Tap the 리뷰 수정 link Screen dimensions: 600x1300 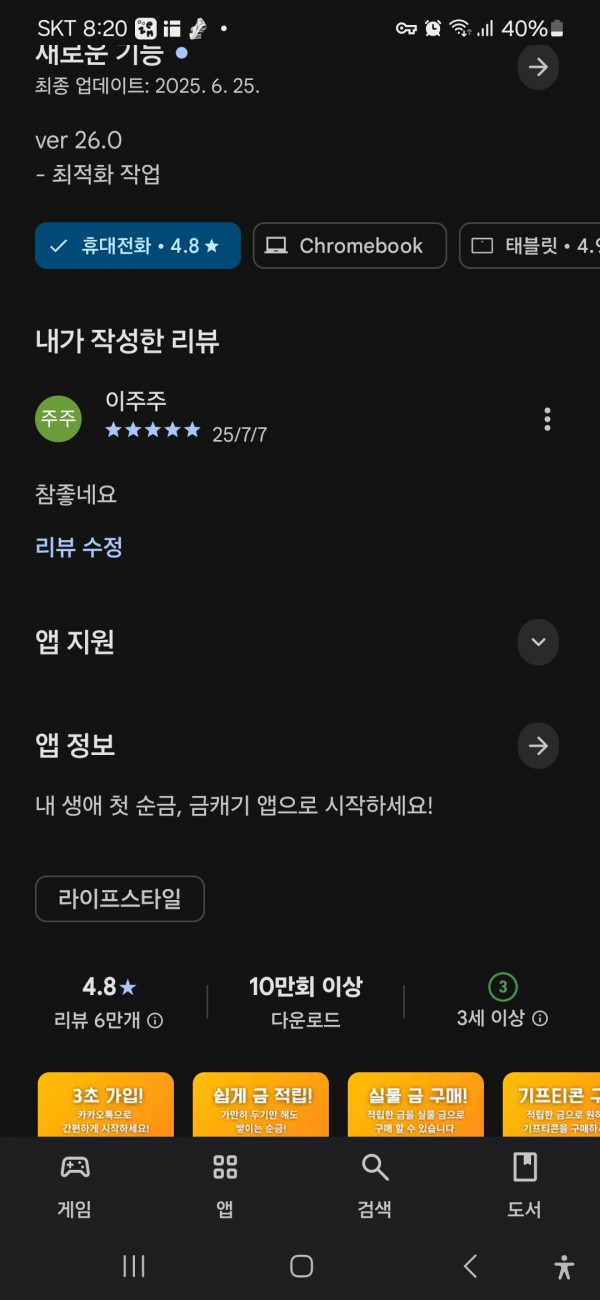[x=79, y=547]
